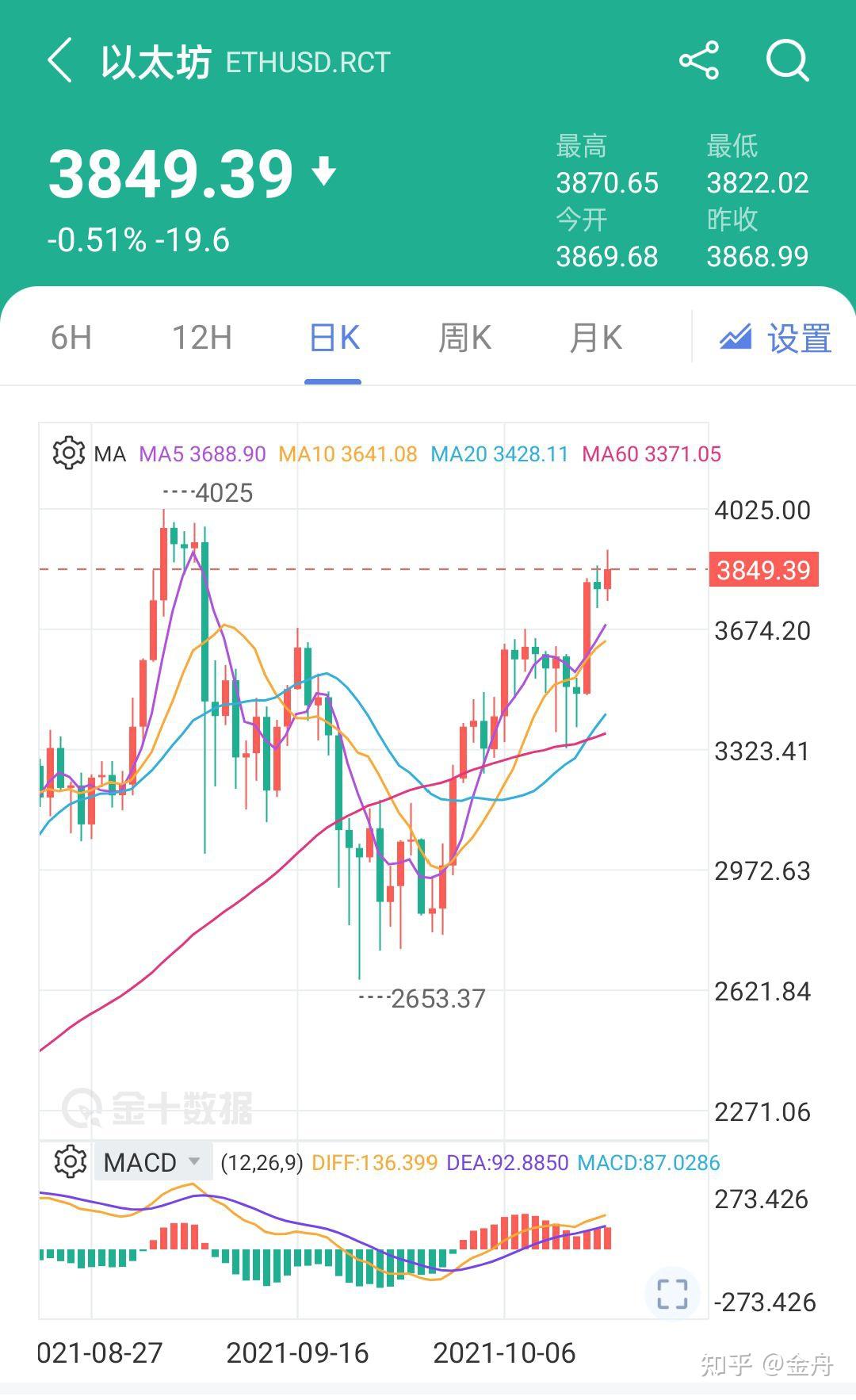Open the MA indicator gear settings
Viewport: 856px width, 1400px height.
(x=68, y=453)
